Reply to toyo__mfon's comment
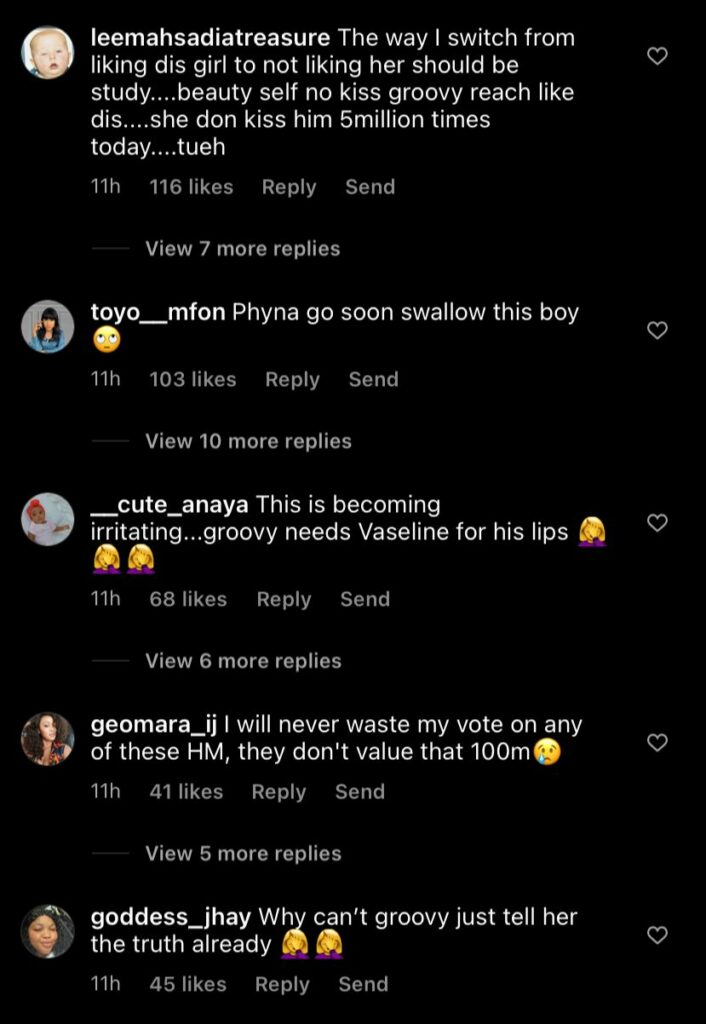The image size is (706, 1024). 292,380
